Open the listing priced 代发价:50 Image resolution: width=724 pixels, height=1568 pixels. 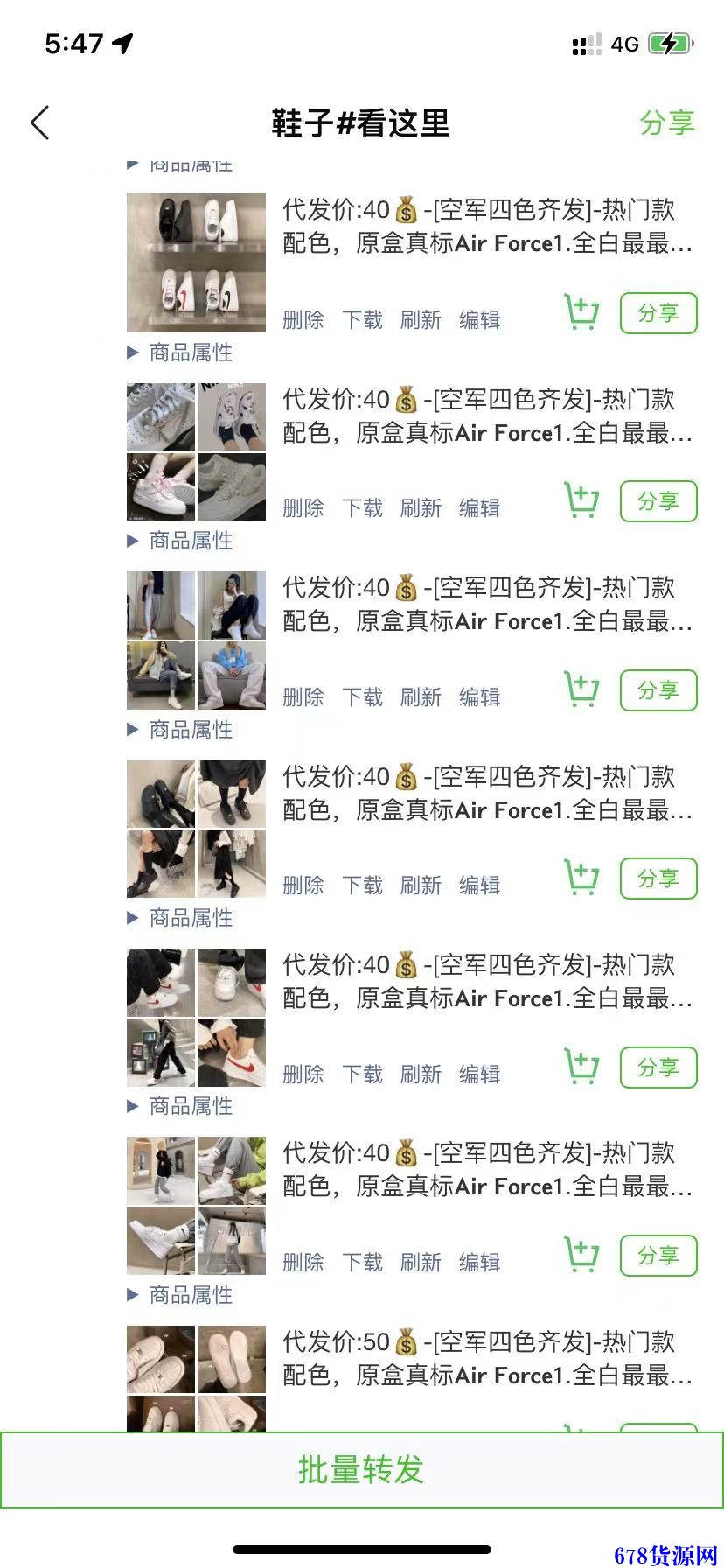[x=487, y=1358]
